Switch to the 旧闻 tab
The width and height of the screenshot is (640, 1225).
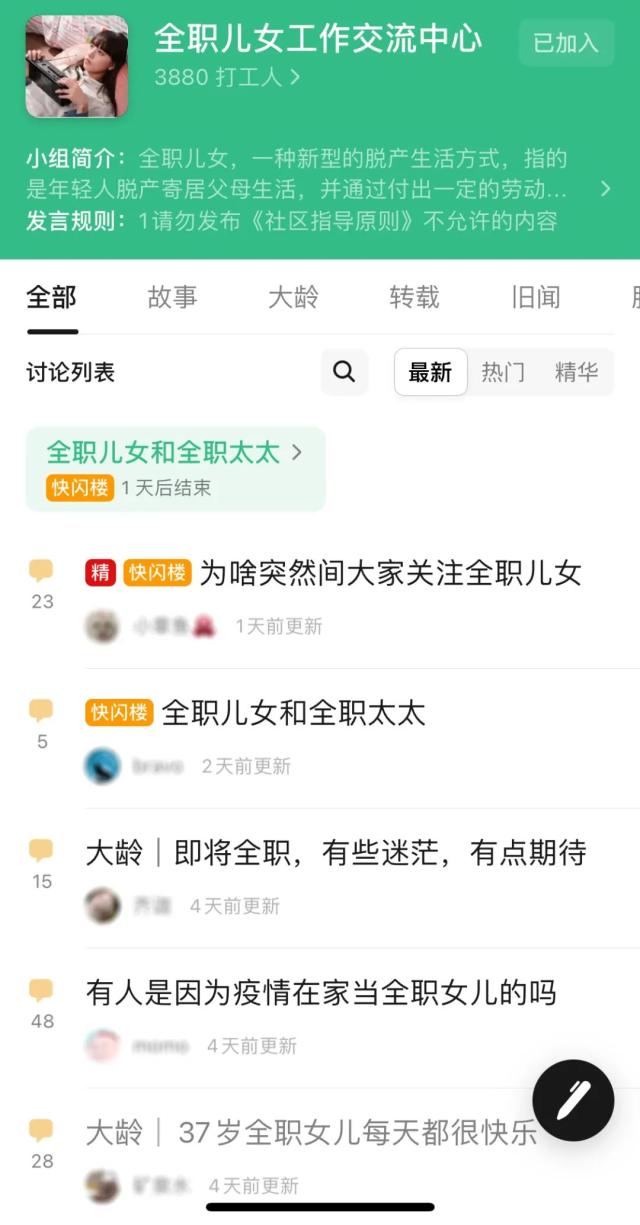(535, 297)
